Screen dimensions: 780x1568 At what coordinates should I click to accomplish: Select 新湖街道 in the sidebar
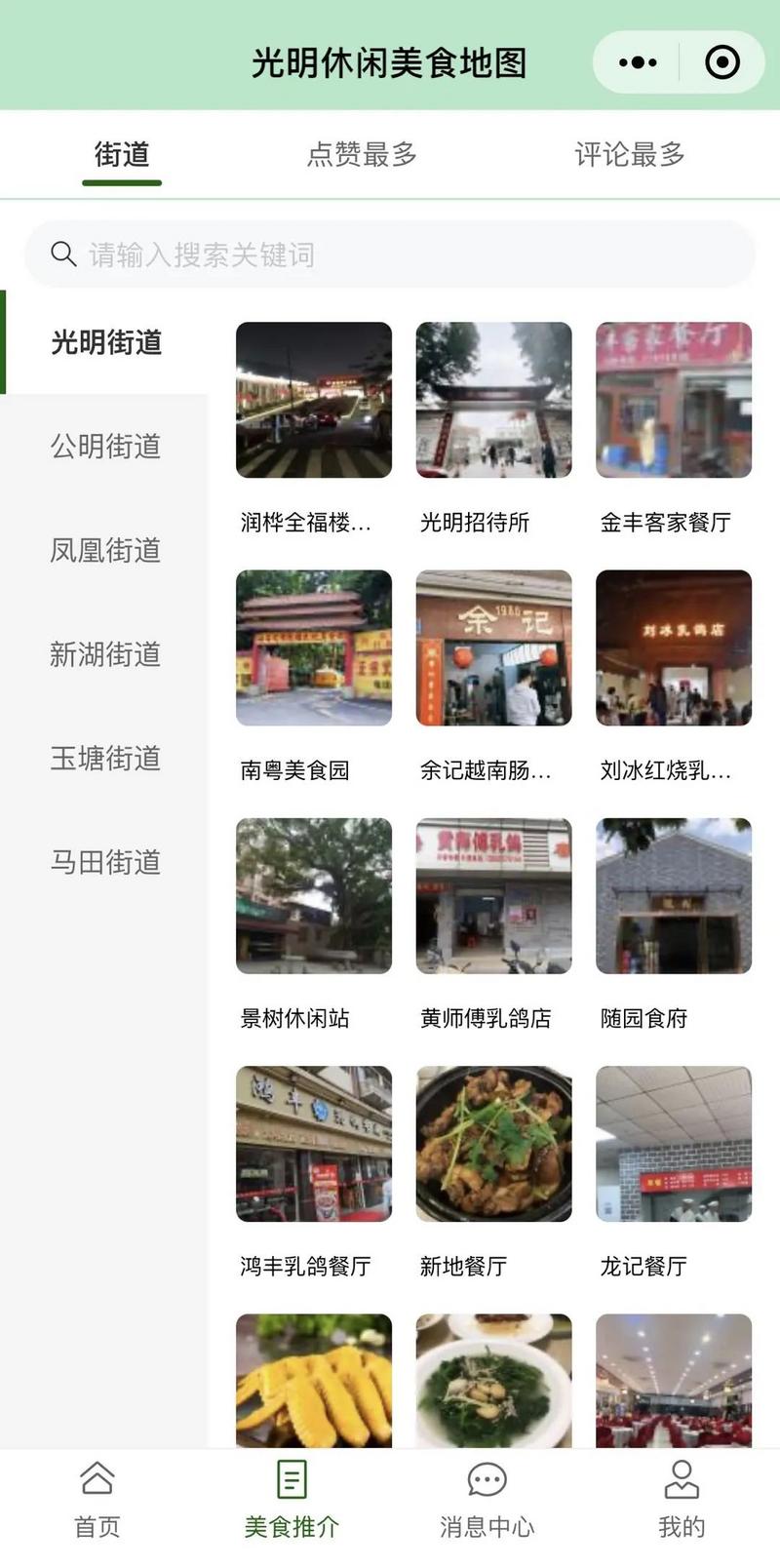coord(105,654)
